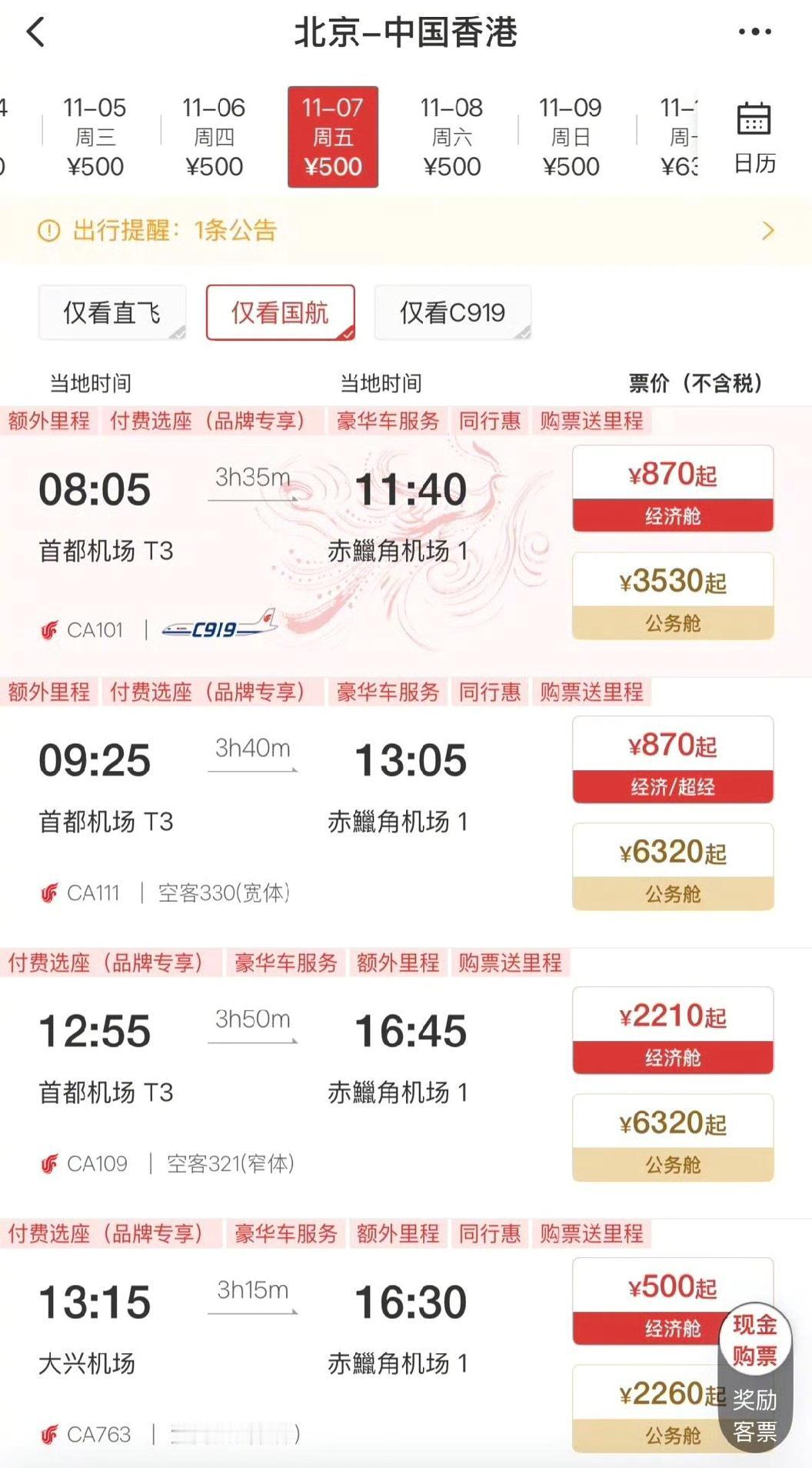Click the notice exclamation icon beside 出行提醒

[48, 230]
